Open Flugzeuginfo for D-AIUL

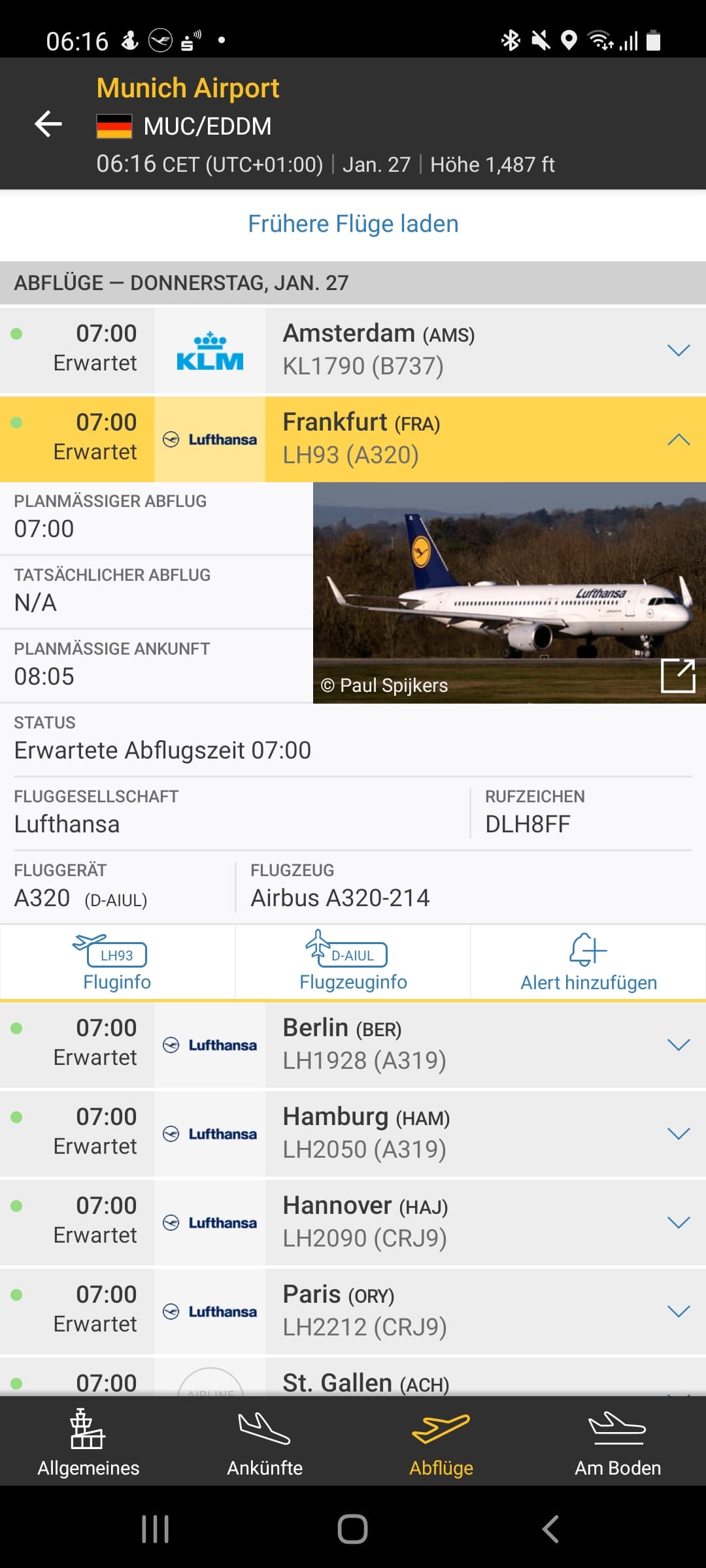(x=353, y=962)
